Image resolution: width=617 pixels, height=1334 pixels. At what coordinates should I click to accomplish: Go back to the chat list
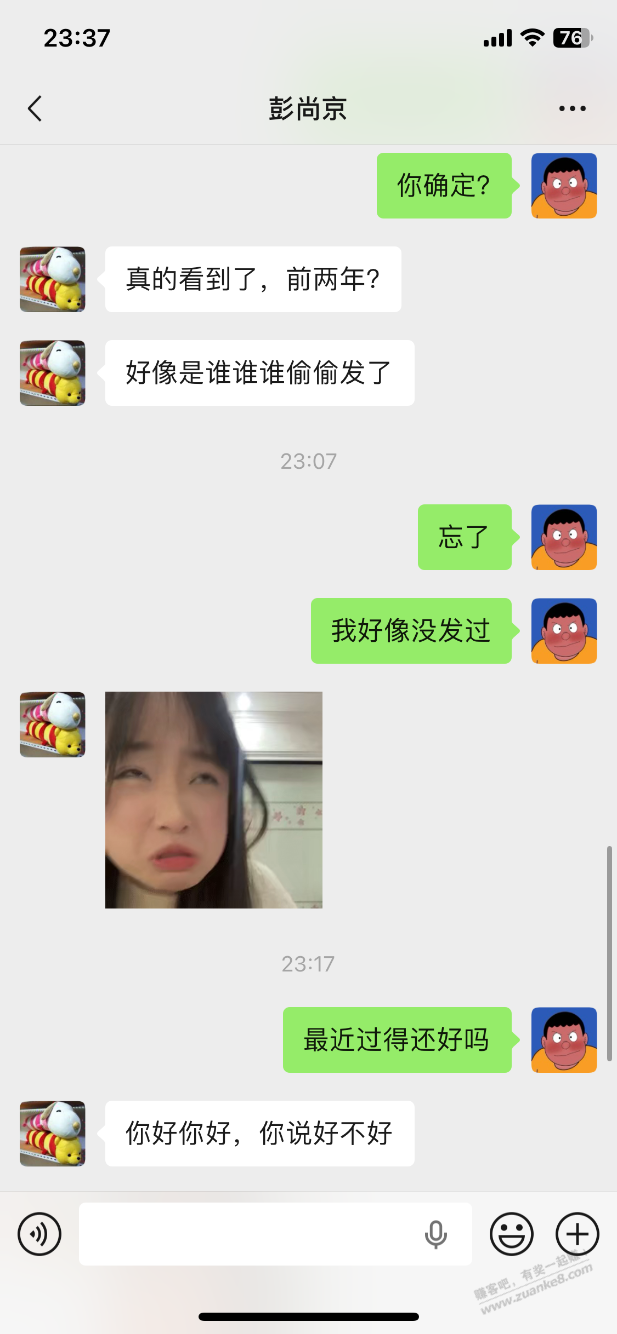(35, 109)
